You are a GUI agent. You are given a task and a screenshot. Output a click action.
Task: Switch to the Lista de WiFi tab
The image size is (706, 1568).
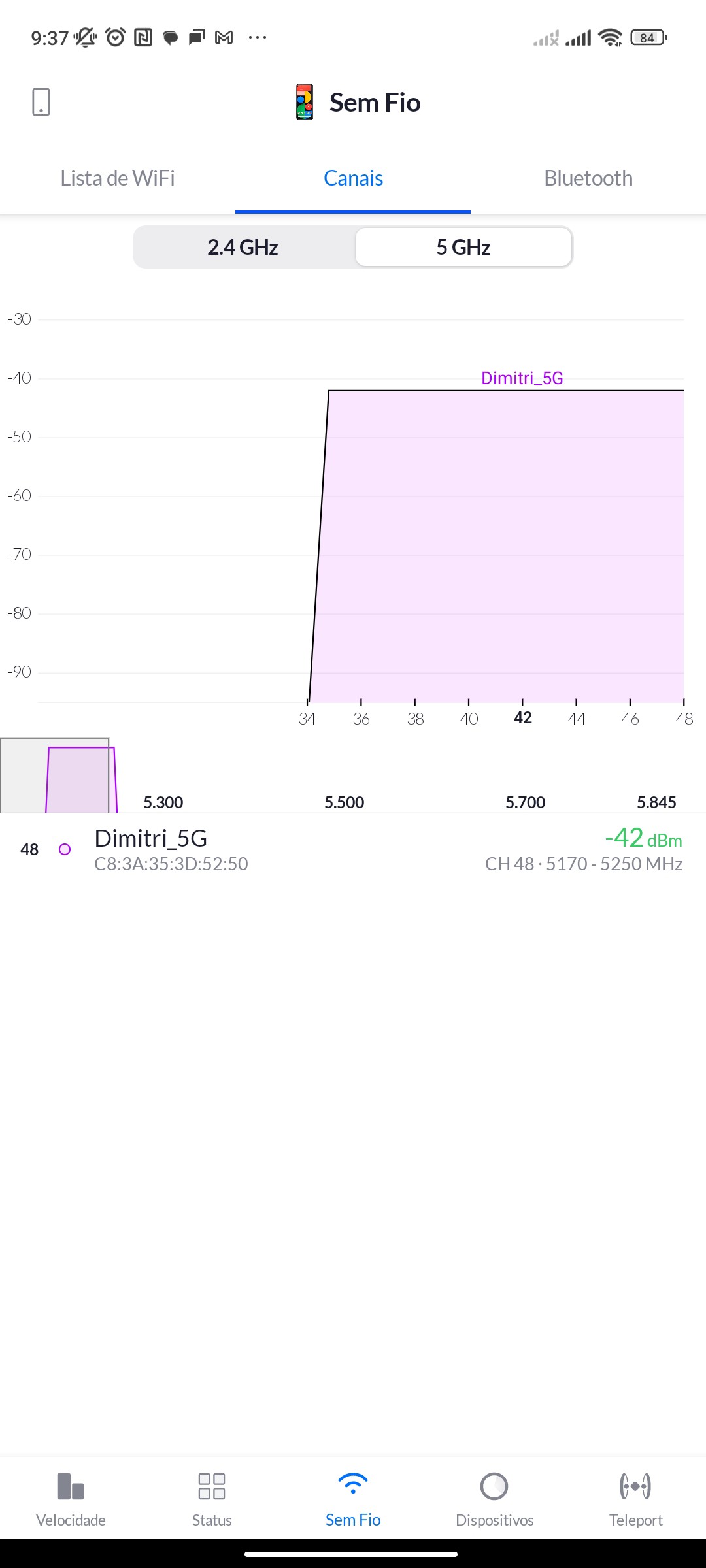[x=118, y=178]
